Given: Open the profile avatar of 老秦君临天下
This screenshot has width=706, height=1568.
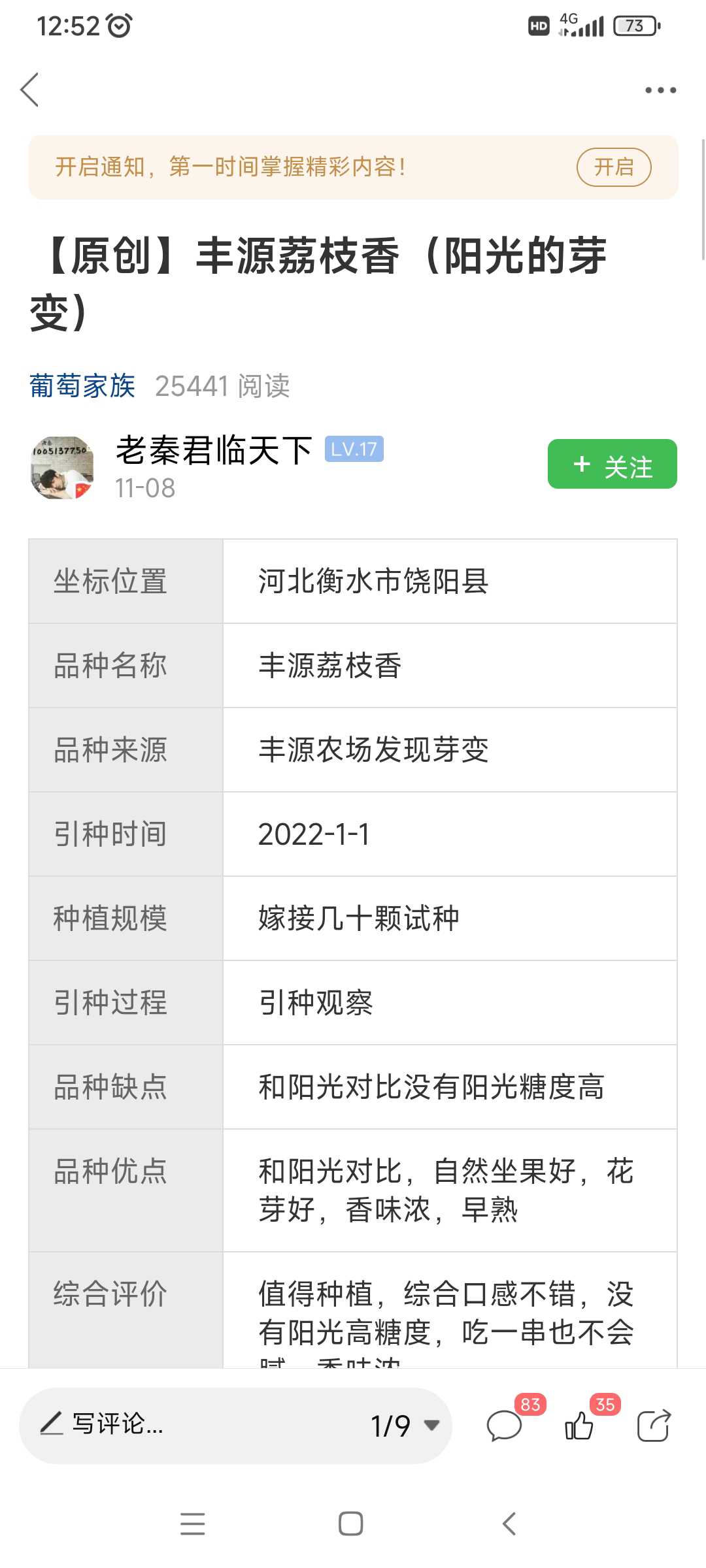Looking at the screenshot, I should 62,468.
